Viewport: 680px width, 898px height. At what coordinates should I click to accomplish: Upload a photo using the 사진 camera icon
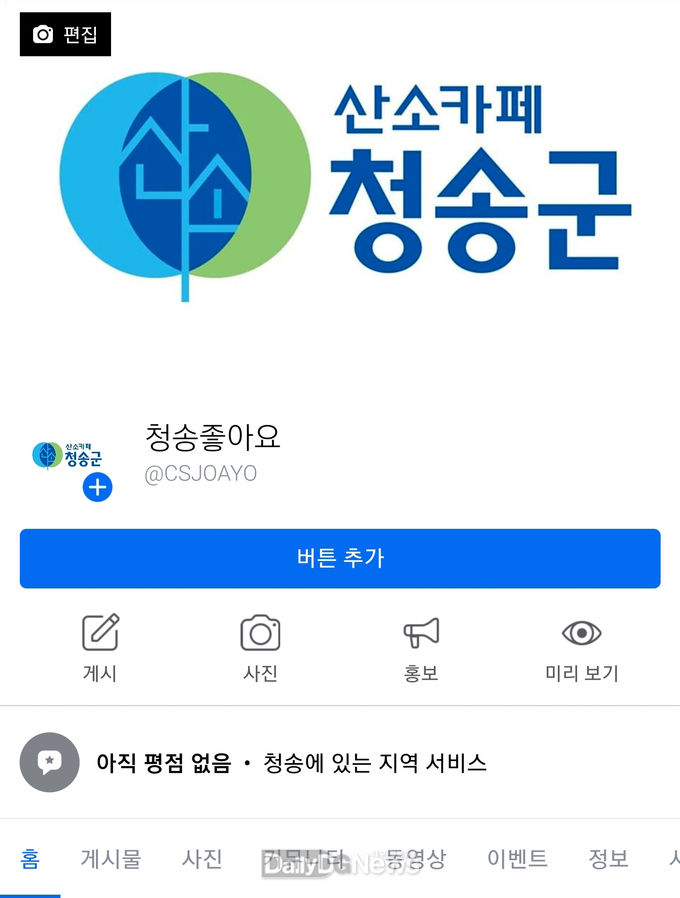(x=260, y=648)
